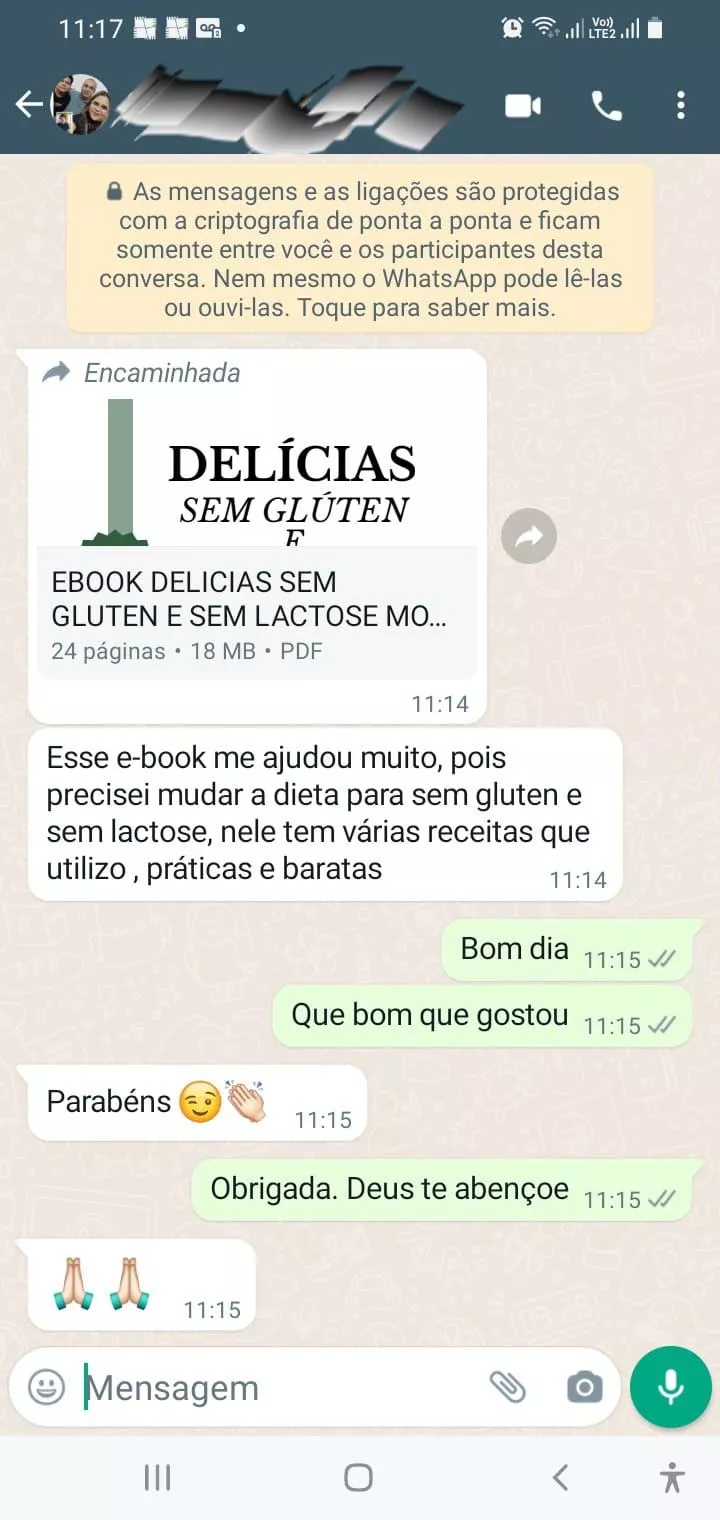Viewport: 720px width, 1520px height.
Task: Read the encryption notice details
Action: (360, 249)
